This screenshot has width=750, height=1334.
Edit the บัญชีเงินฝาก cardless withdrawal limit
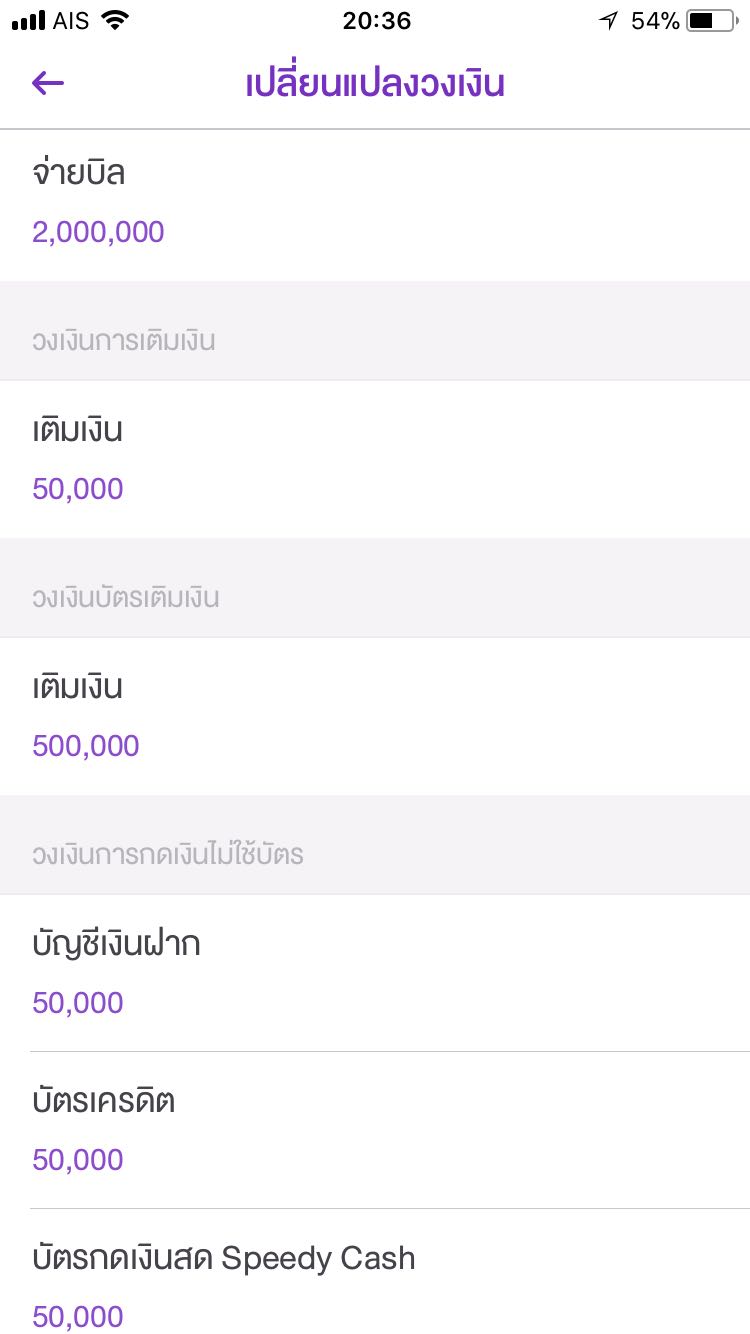[x=375, y=973]
